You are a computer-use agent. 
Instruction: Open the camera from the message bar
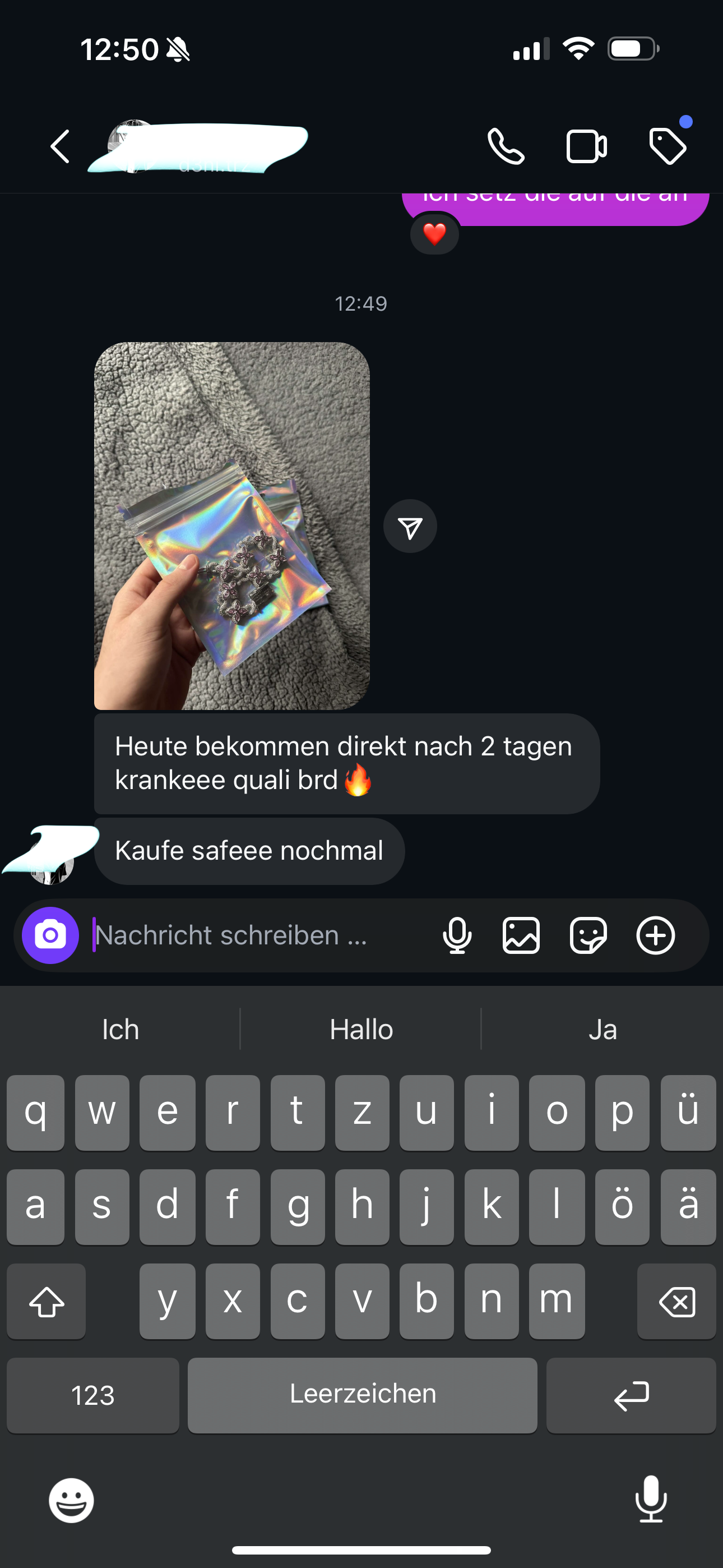(50, 935)
